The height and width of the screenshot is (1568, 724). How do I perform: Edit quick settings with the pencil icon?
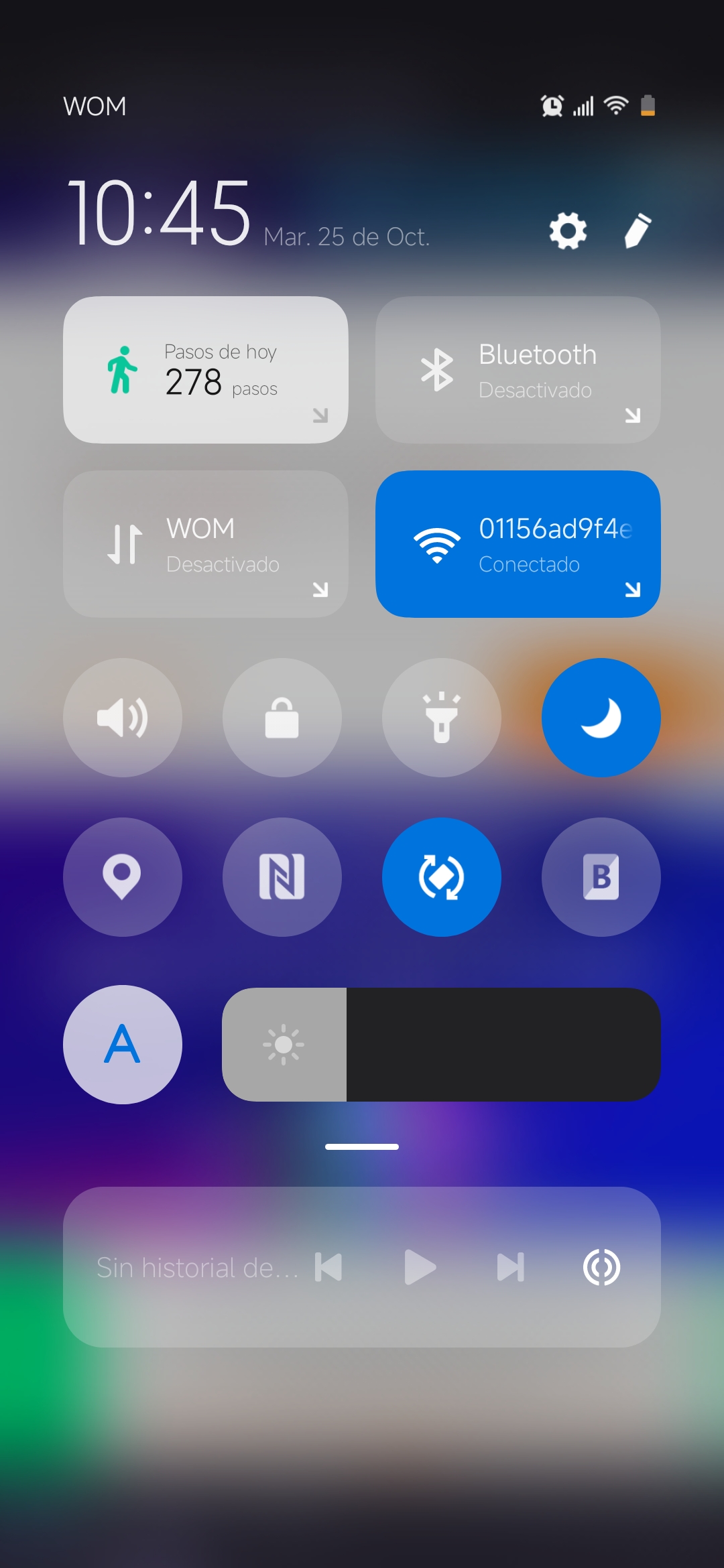point(638,231)
